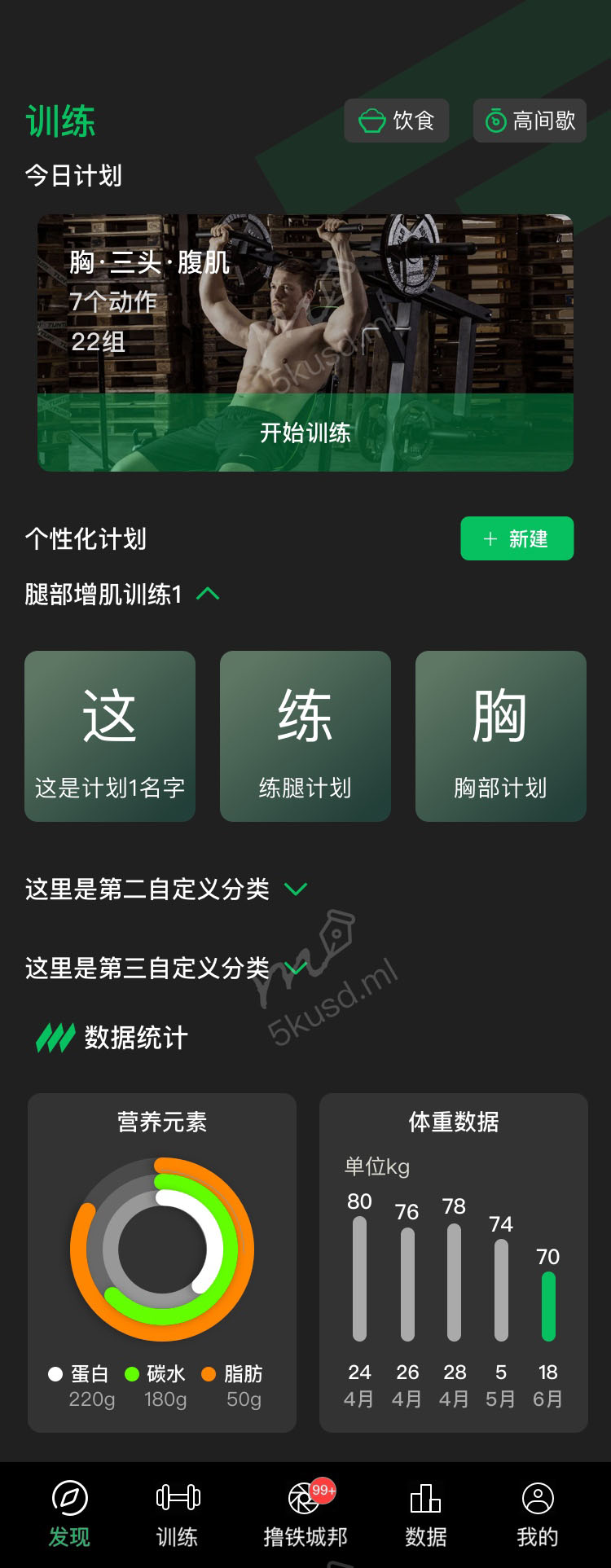The height and width of the screenshot is (1568, 611).
Task: Tap 开始训练 to start today's workout
Action: (305, 433)
